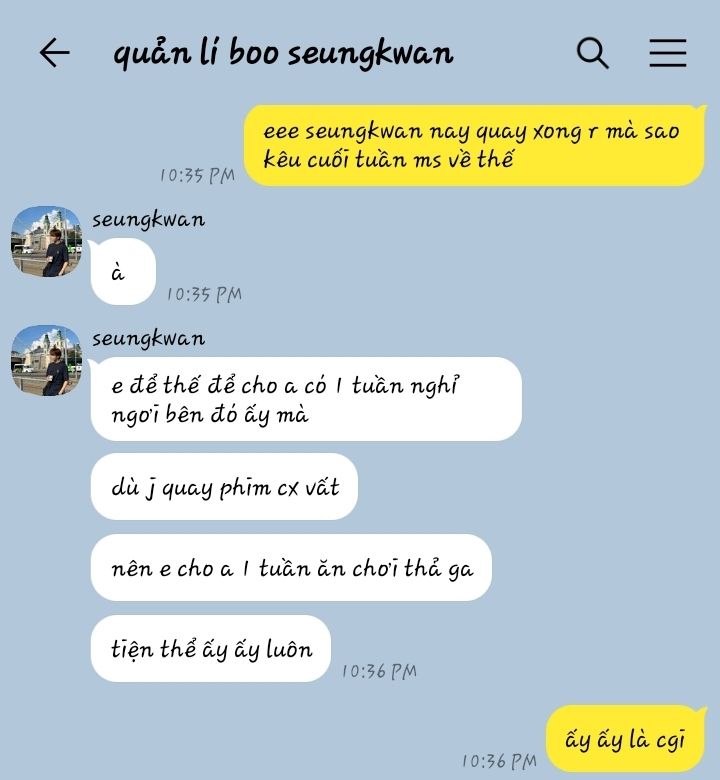Go back from the seungkwan chat

click(54, 53)
